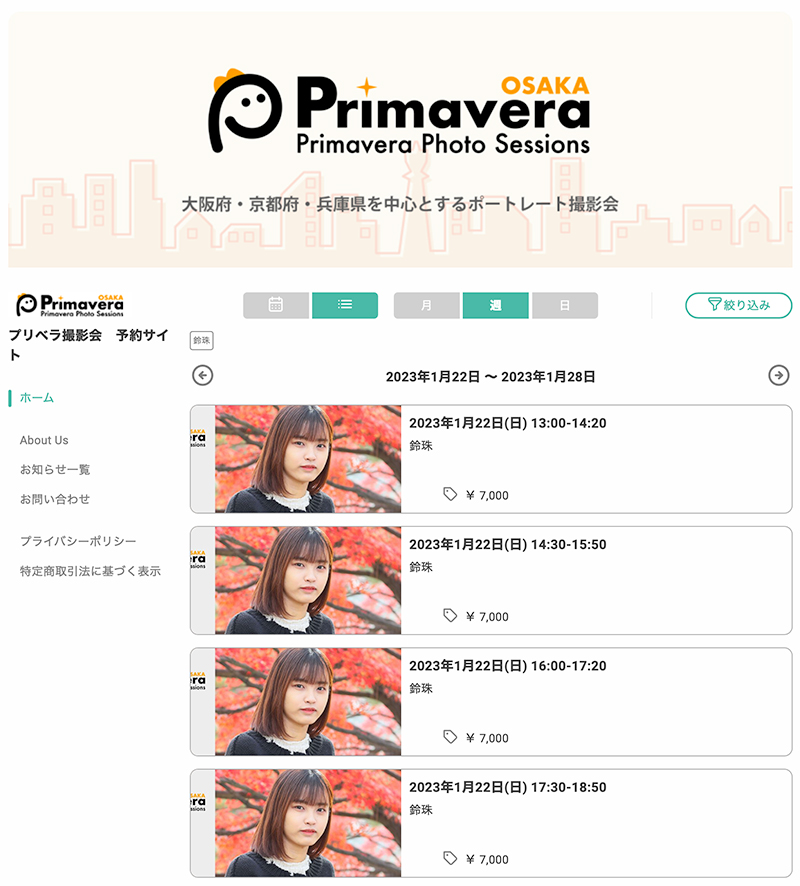800x886 pixels.
Task: Open the 14:30-15:50 session card
Action: coord(491,580)
